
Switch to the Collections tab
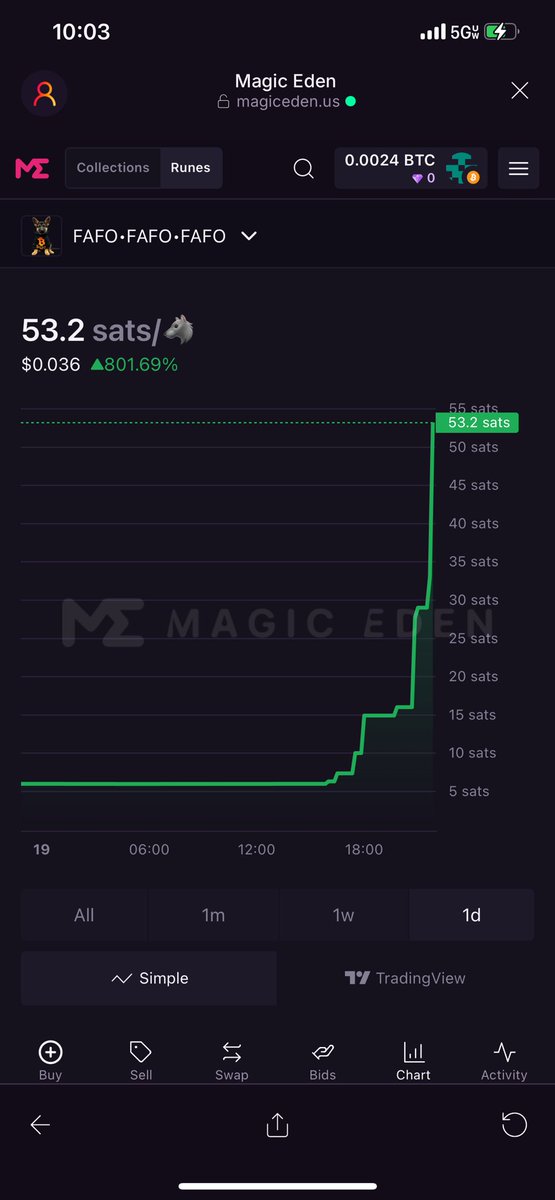point(113,168)
